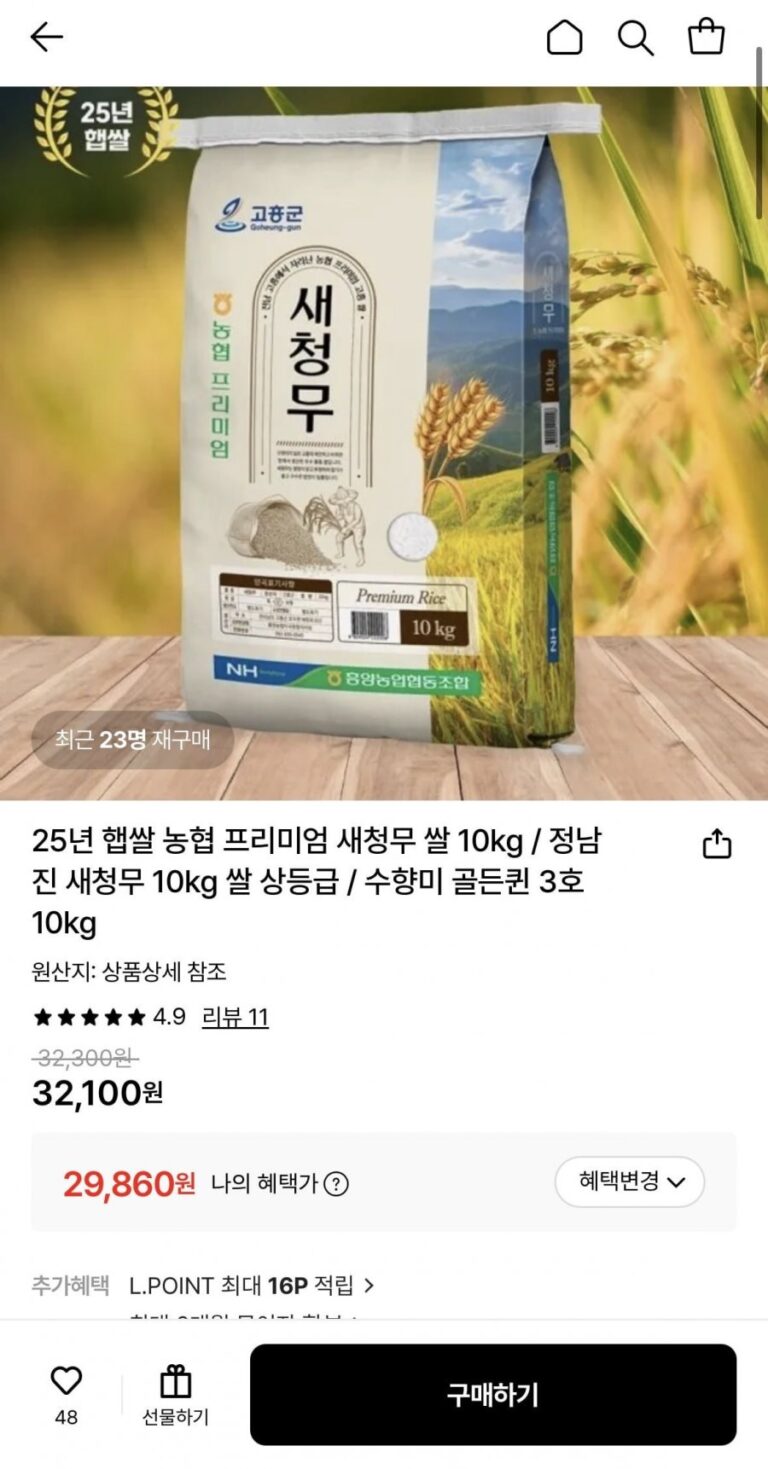View the 새청무 rice product image
Screen dimensions: 768x1469
[x=384, y=440]
